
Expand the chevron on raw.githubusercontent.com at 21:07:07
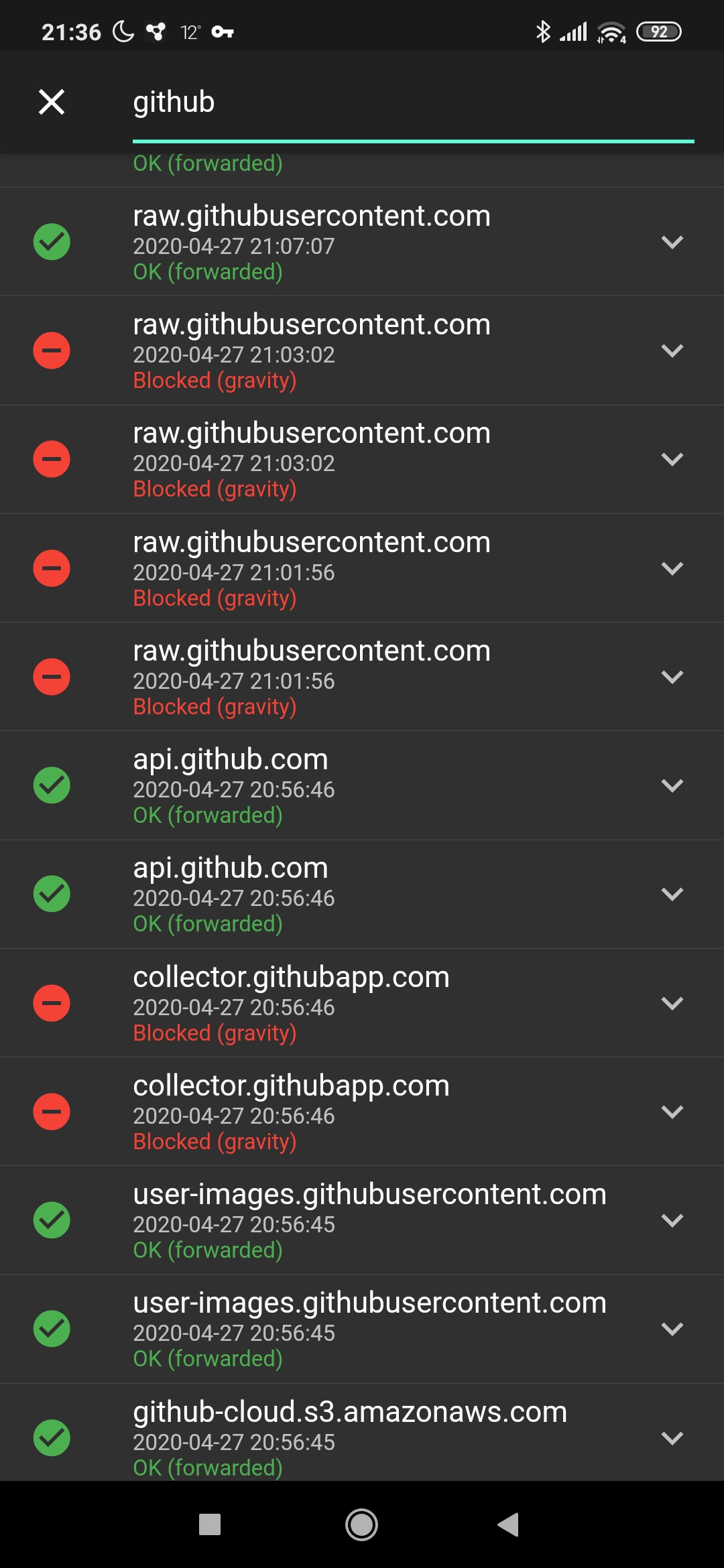pyautogui.click(x=672, y=242)
